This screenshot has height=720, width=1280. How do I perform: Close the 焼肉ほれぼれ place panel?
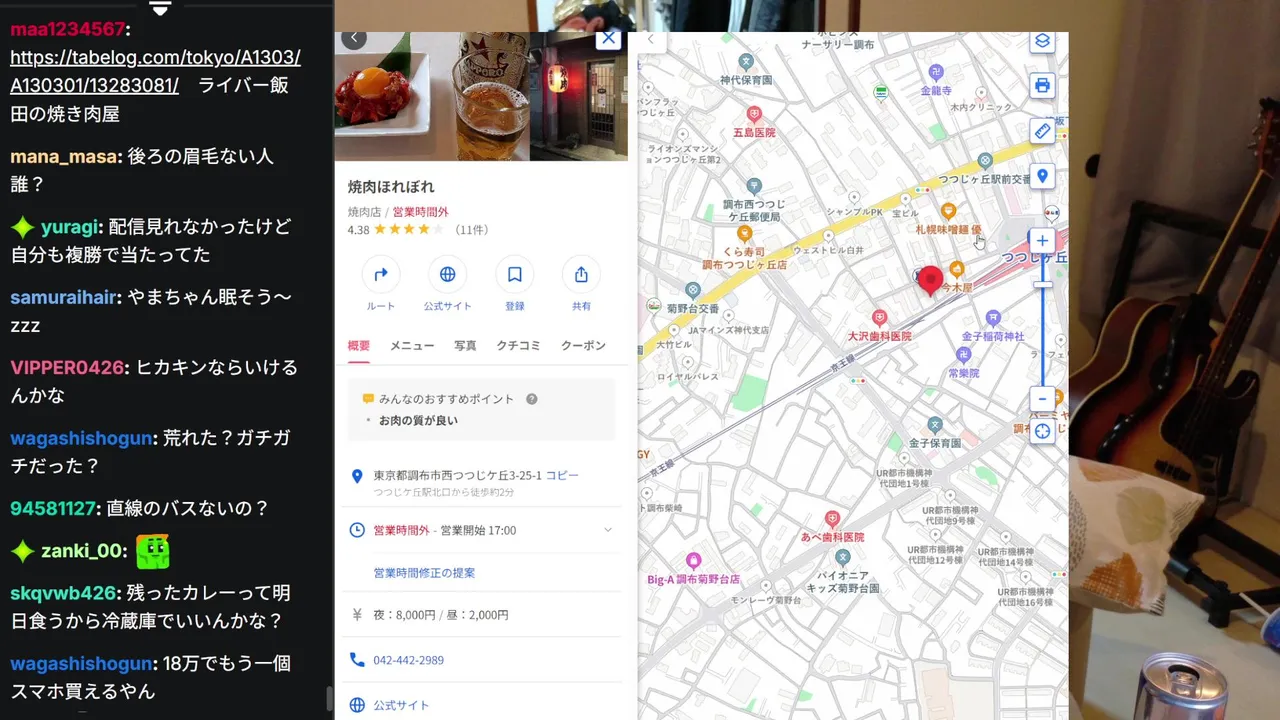click(x=608, y=39)
